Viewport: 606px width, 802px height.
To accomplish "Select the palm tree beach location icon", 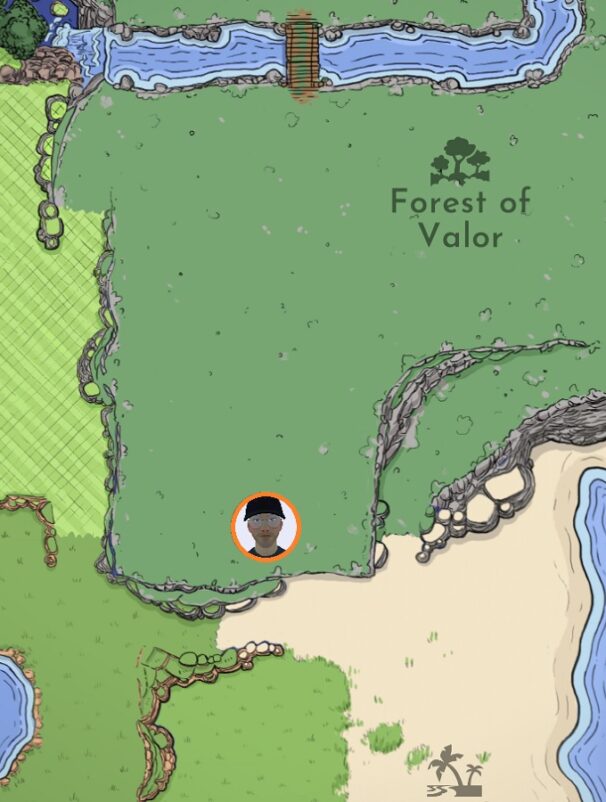I will tap(454, 772).
